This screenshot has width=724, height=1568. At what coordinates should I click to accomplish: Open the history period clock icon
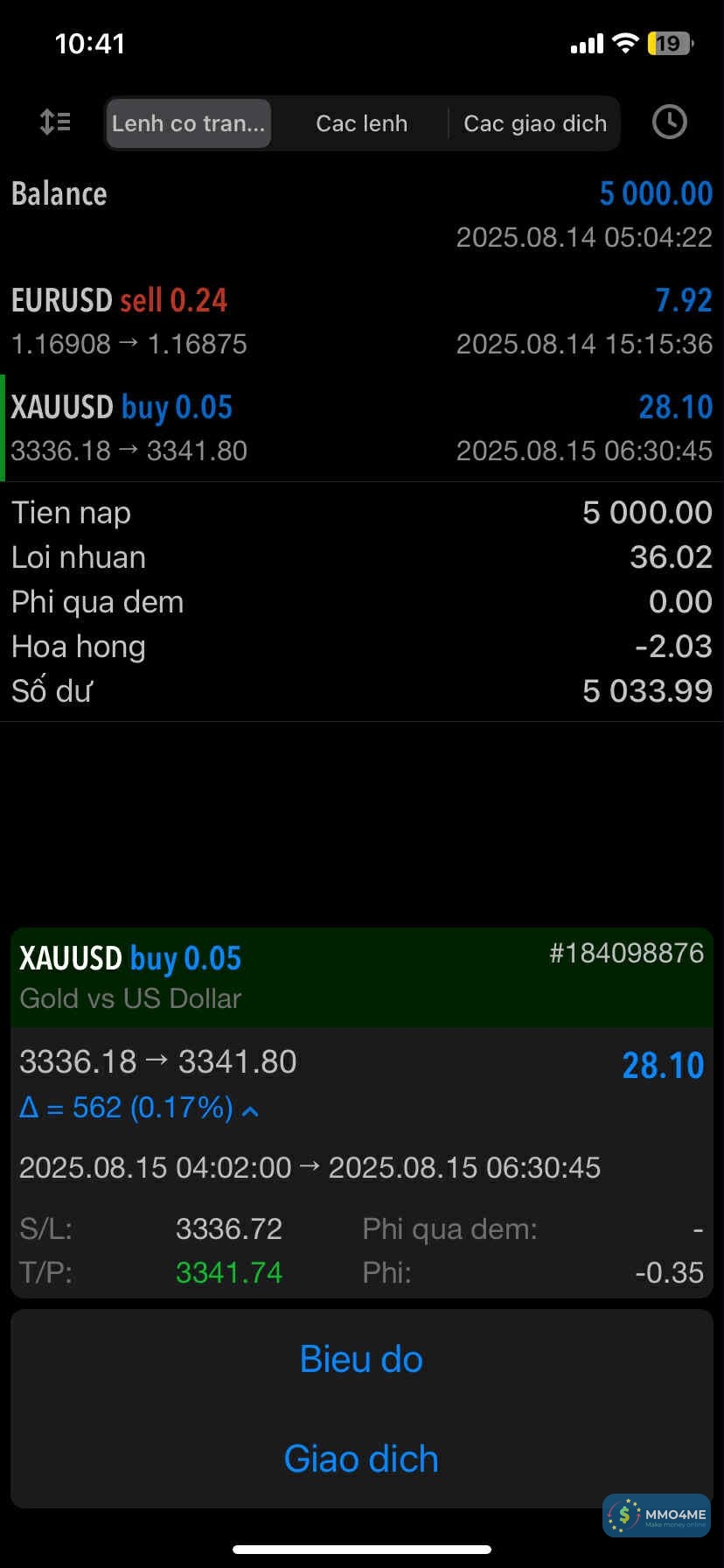pos(669,122)
